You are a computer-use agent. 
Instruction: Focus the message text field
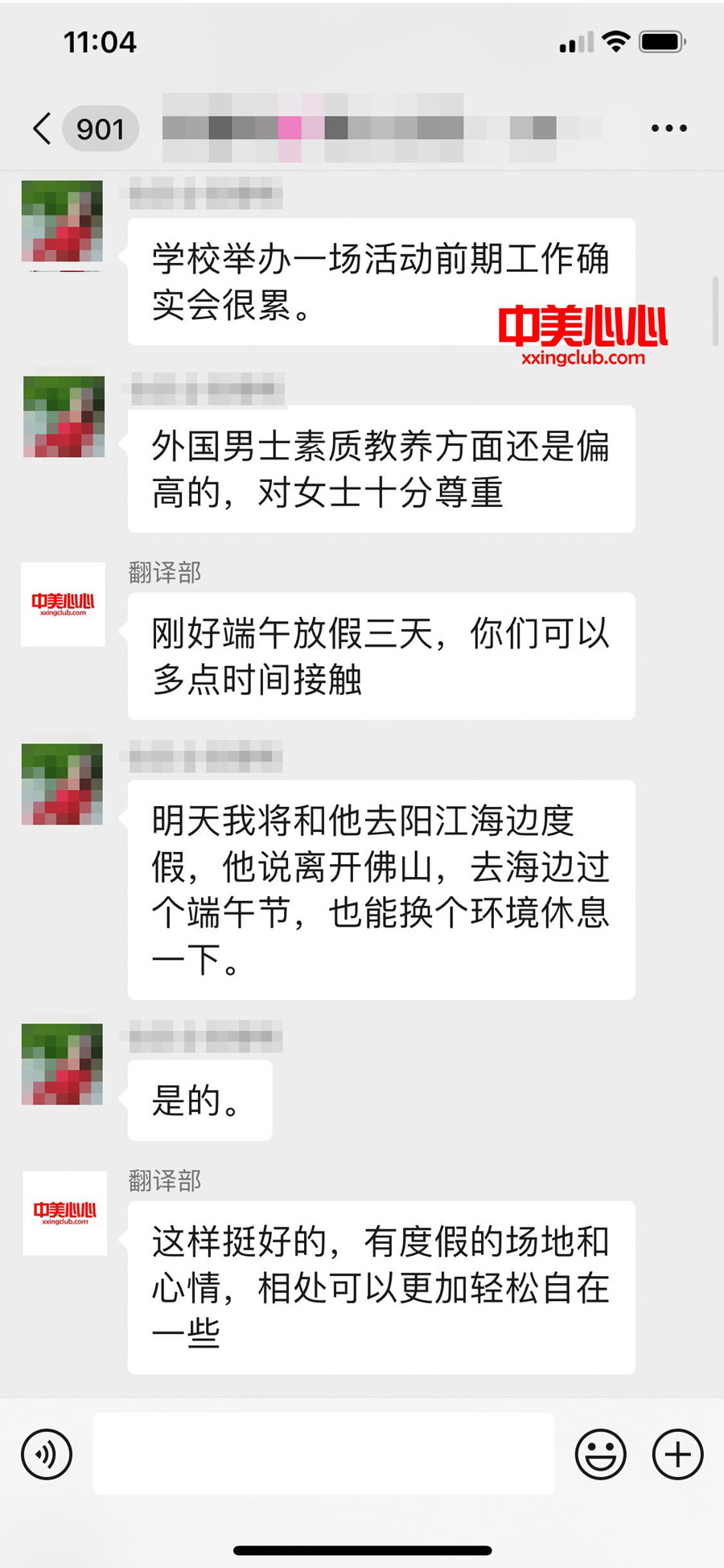coord(323,1454)
